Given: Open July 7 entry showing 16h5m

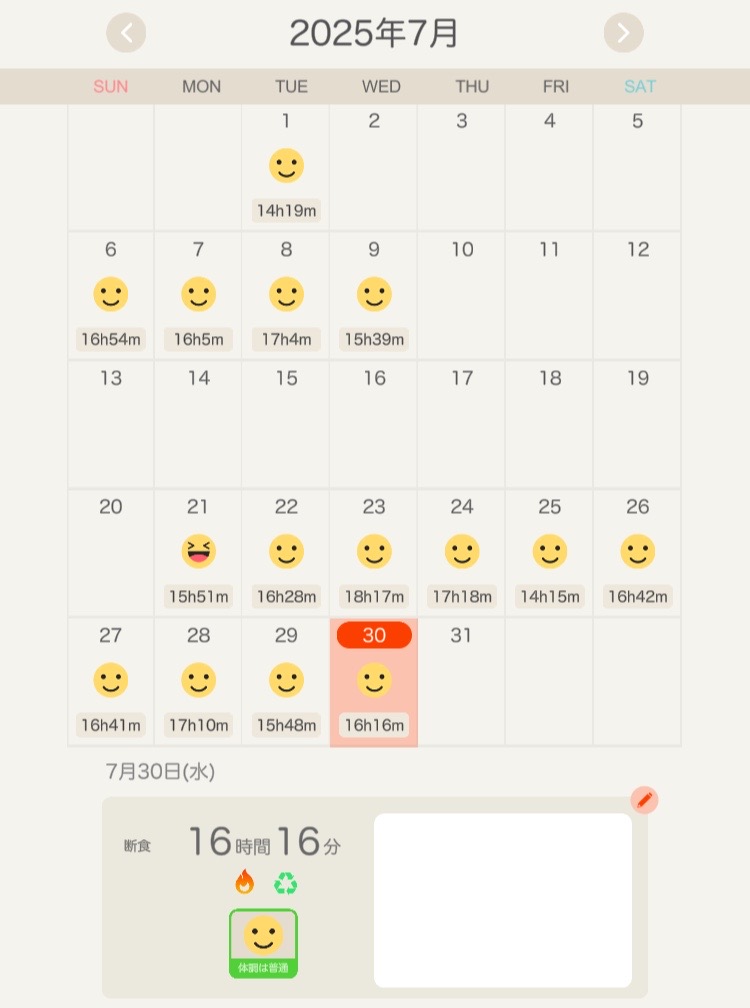Looking at the screenshot, I should pyautogui.click(x=199, y=295).
